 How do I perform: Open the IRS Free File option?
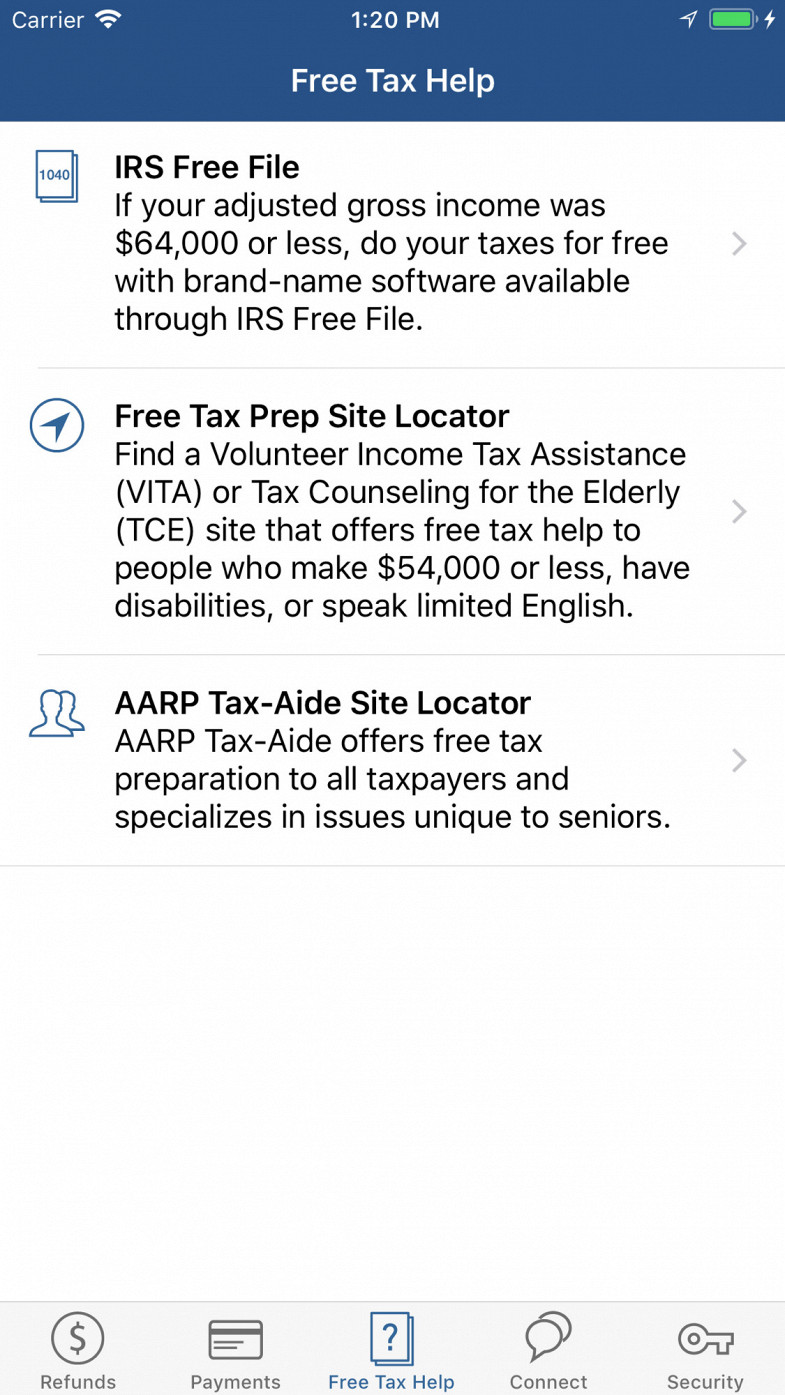392,244
